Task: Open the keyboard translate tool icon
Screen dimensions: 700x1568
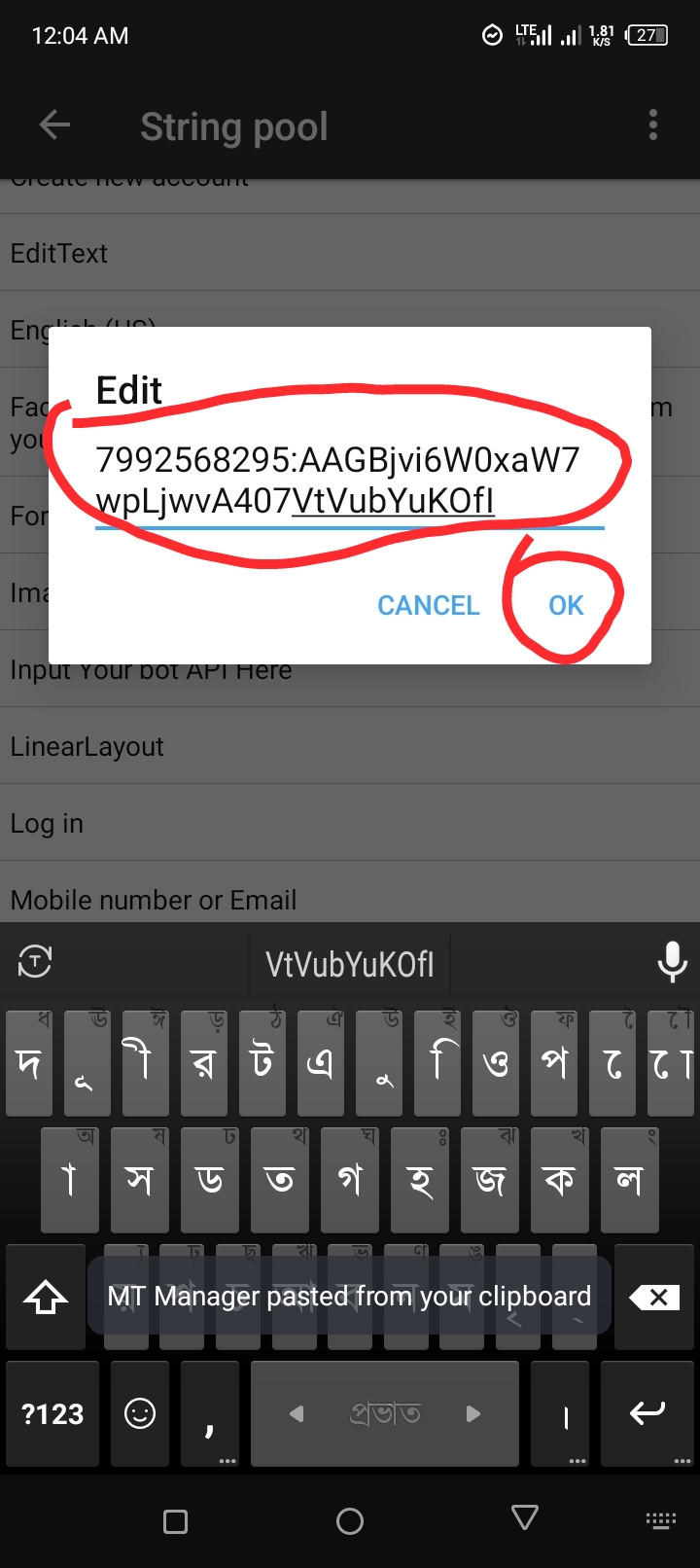Action: [35, 962]
